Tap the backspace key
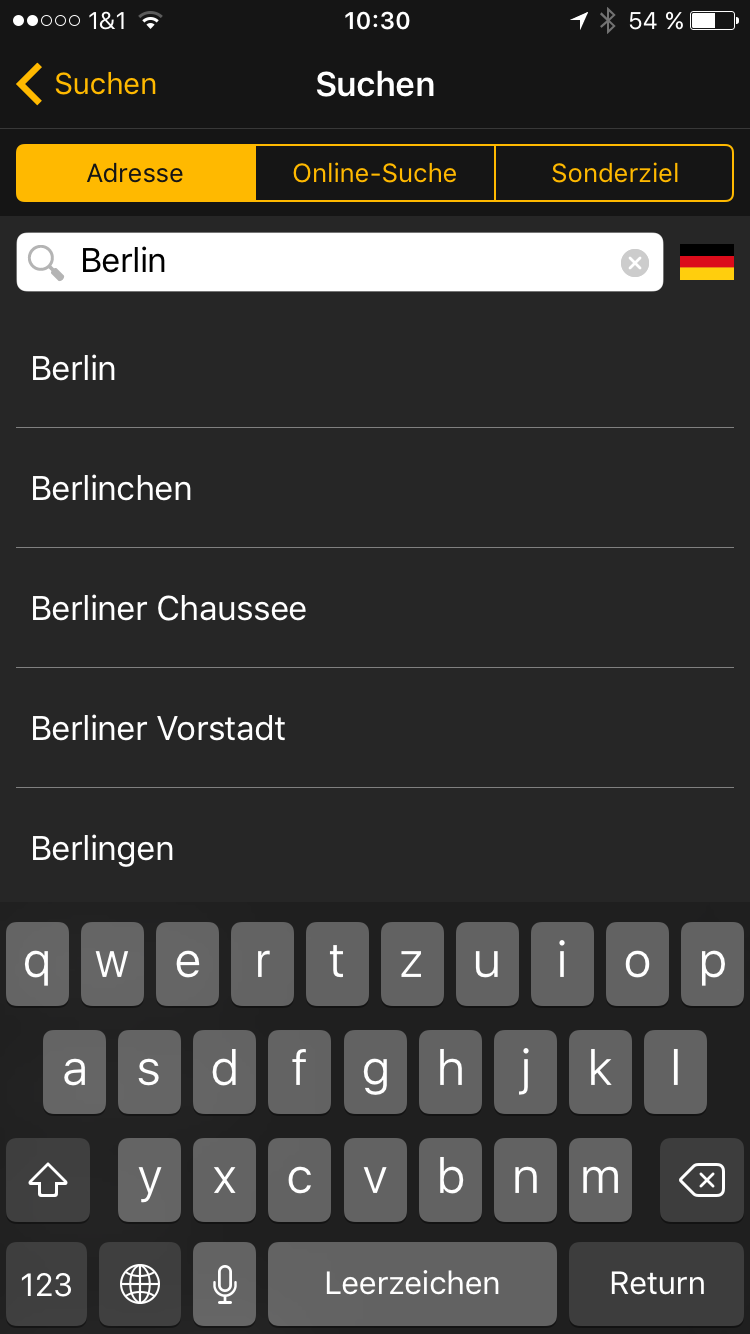 [701, 1181]
